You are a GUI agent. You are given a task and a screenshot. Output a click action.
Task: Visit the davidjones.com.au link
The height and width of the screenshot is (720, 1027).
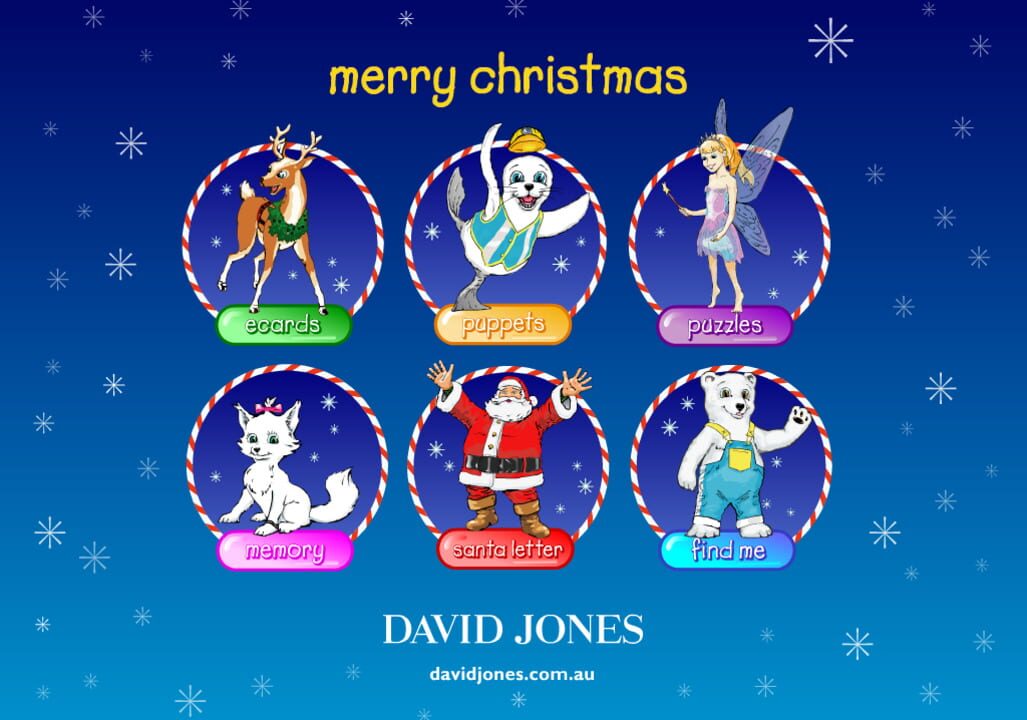coord(512,674)
